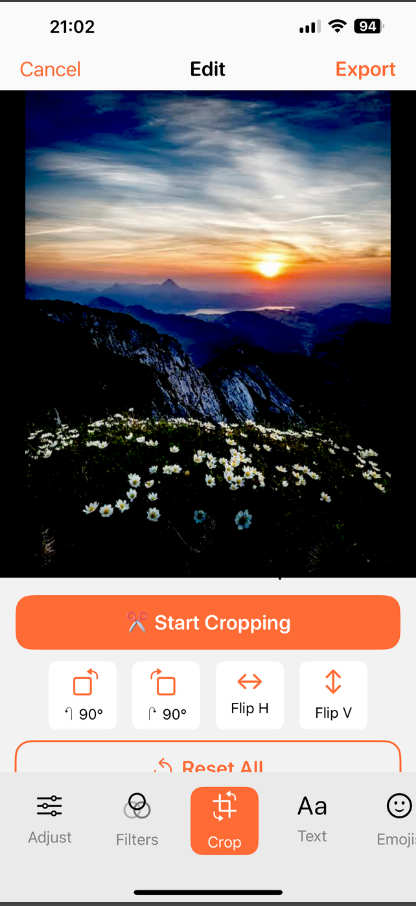416x906 pixels.
Task: Flip the photo horizontally with Flip H
Action: pos(250,695)
